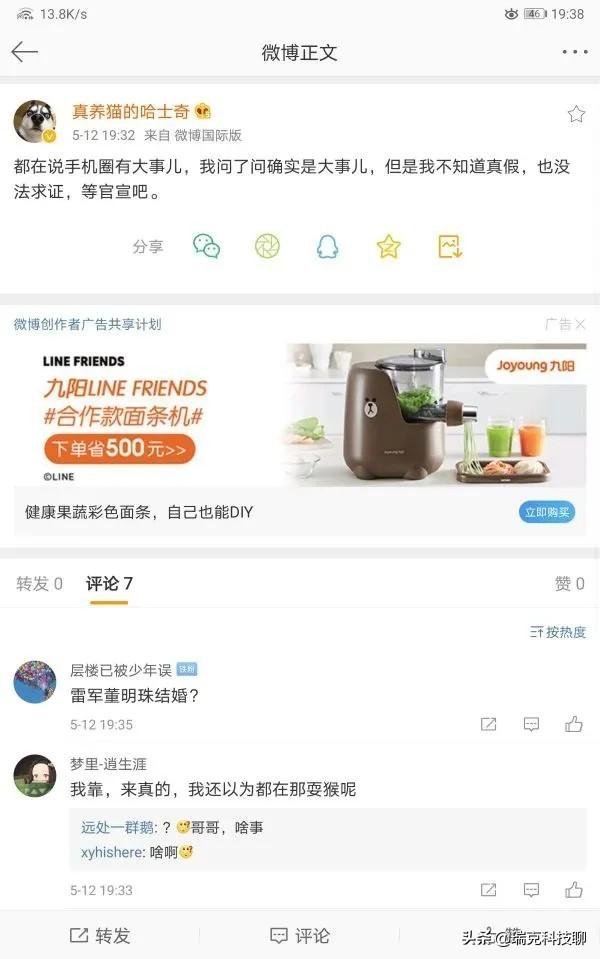This screenshot has height=959, width=600.
Task: Like 层楼已被少年误's comment
Action: point(574,724)
